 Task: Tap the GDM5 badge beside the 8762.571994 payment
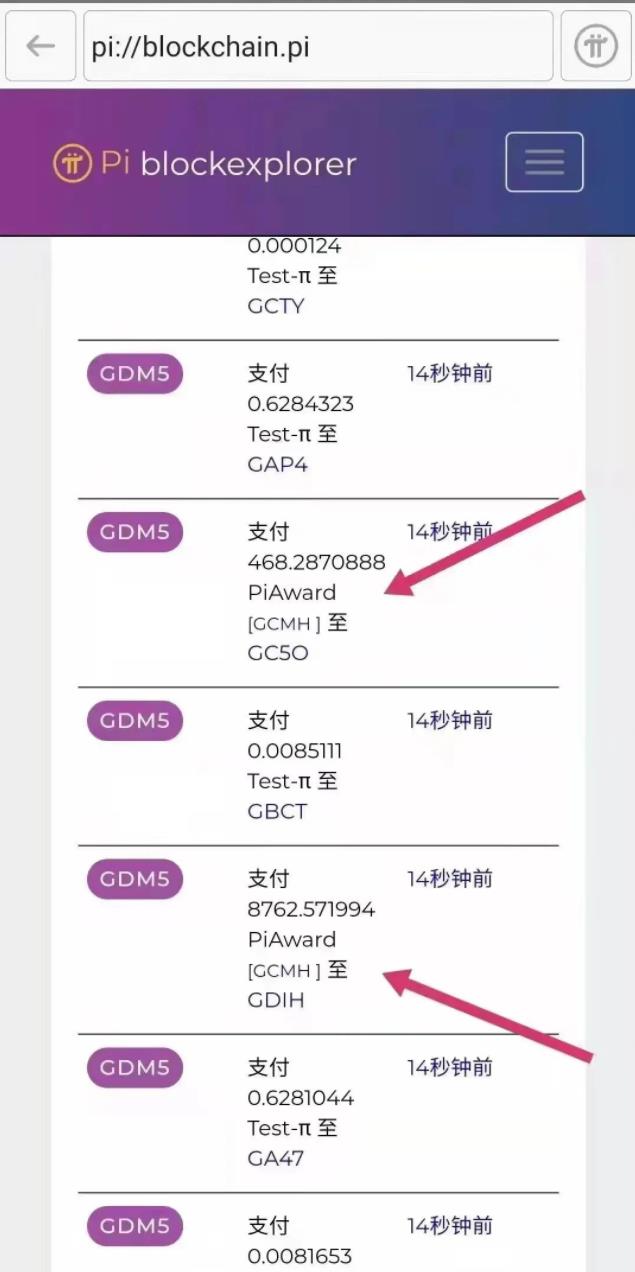tap(135, 879)
